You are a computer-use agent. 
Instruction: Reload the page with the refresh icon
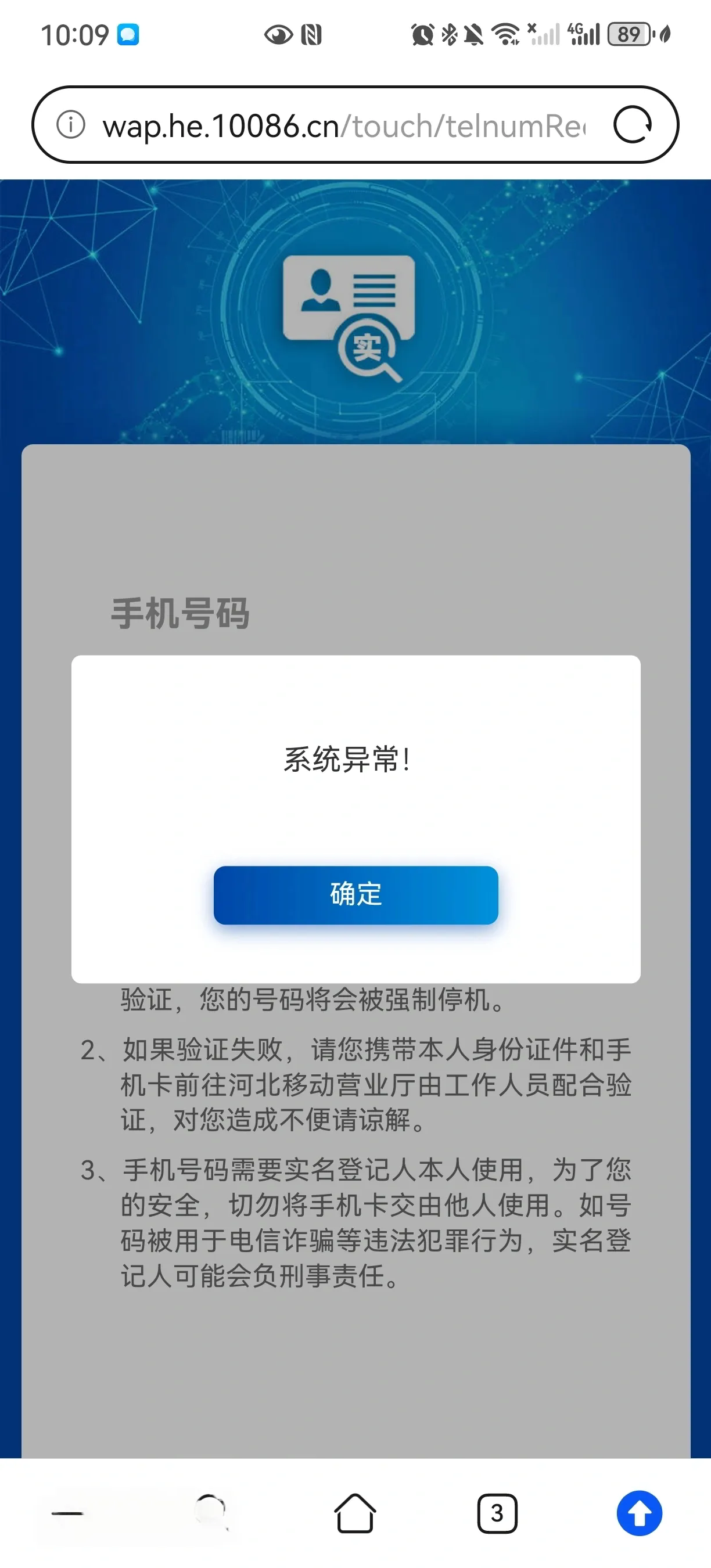[633, 125]
